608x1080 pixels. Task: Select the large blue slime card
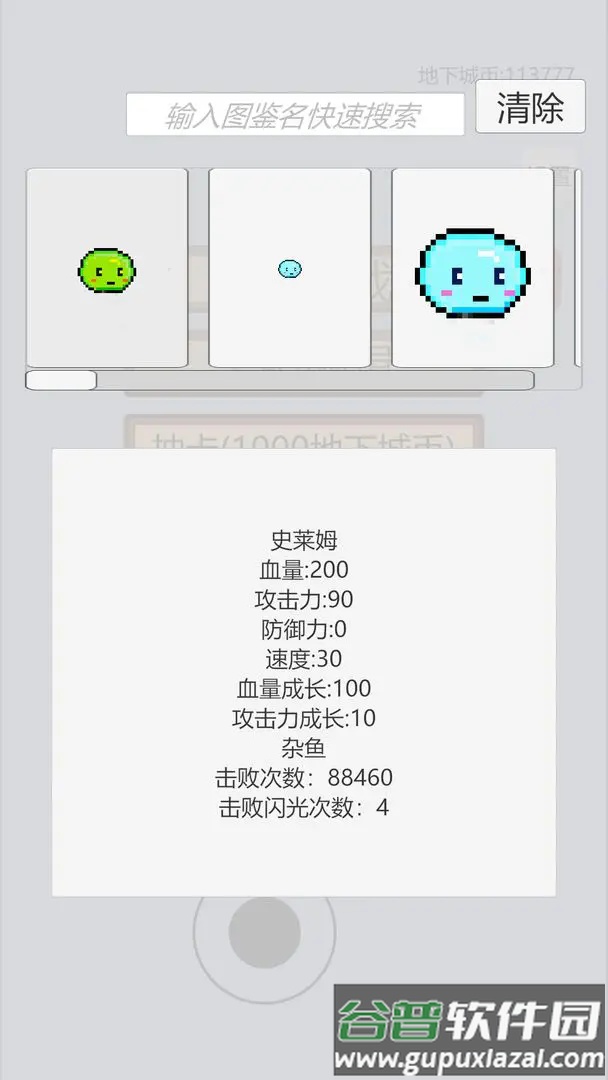473,268
